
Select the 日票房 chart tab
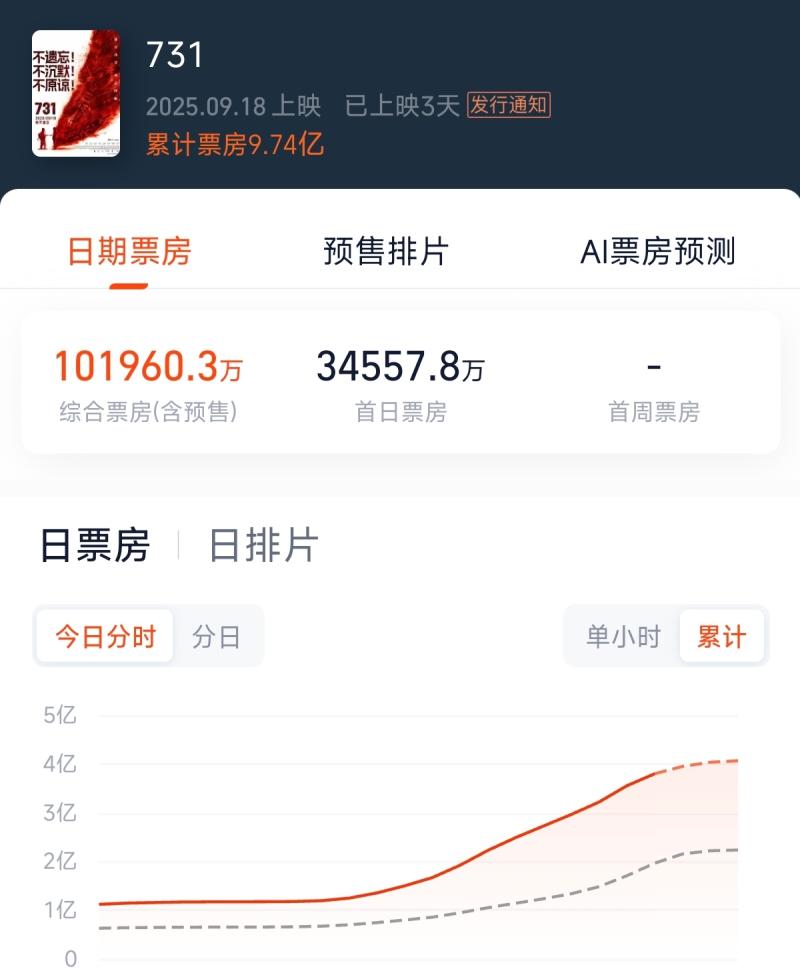(x=95, y=546)
